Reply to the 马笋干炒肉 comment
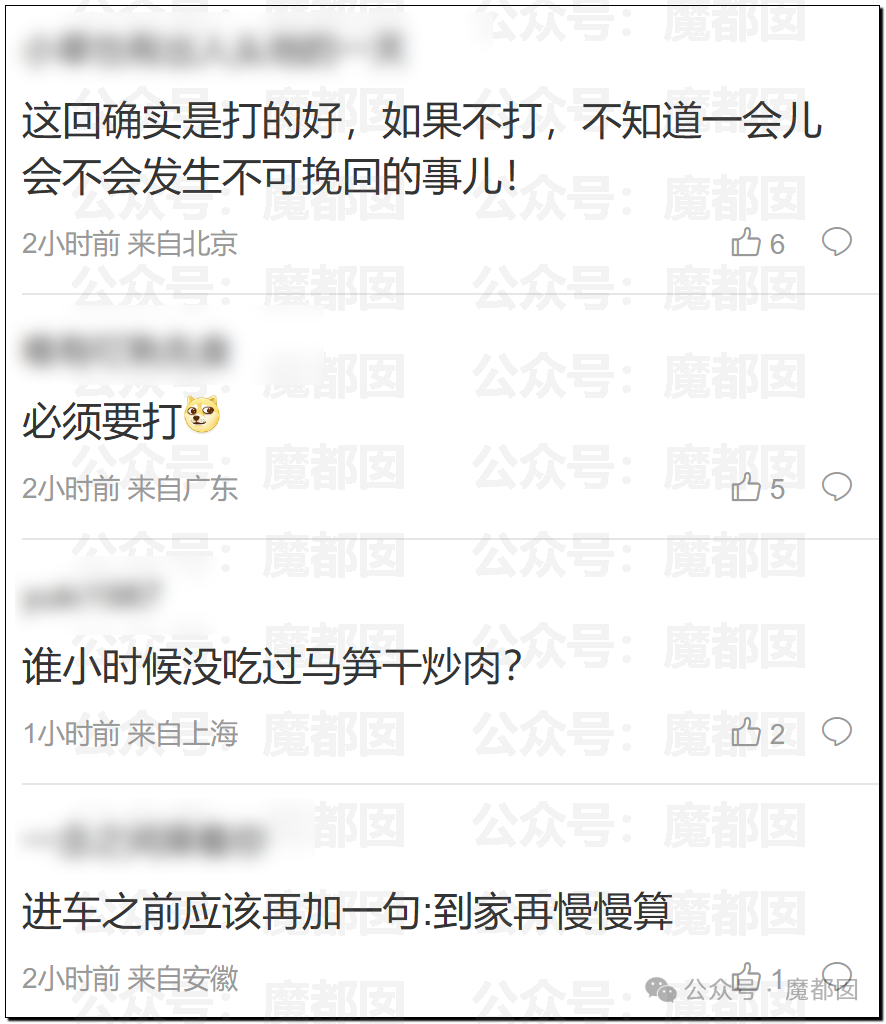This screenshot has width=886, height=1024. [836, 732]
